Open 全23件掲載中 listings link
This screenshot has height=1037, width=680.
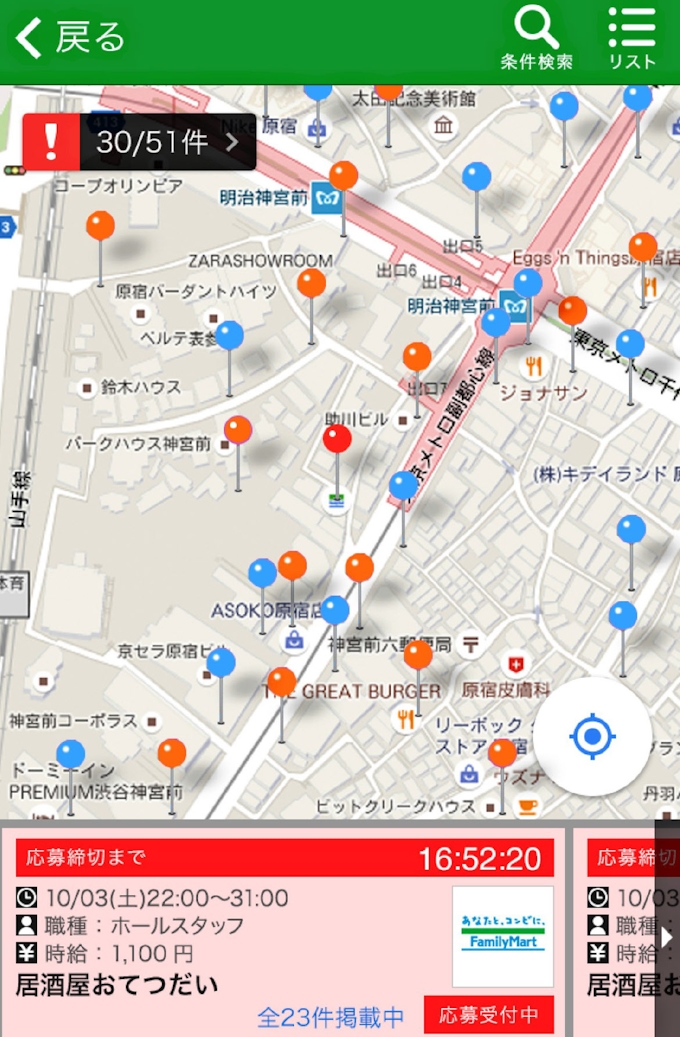point(331,1017)
